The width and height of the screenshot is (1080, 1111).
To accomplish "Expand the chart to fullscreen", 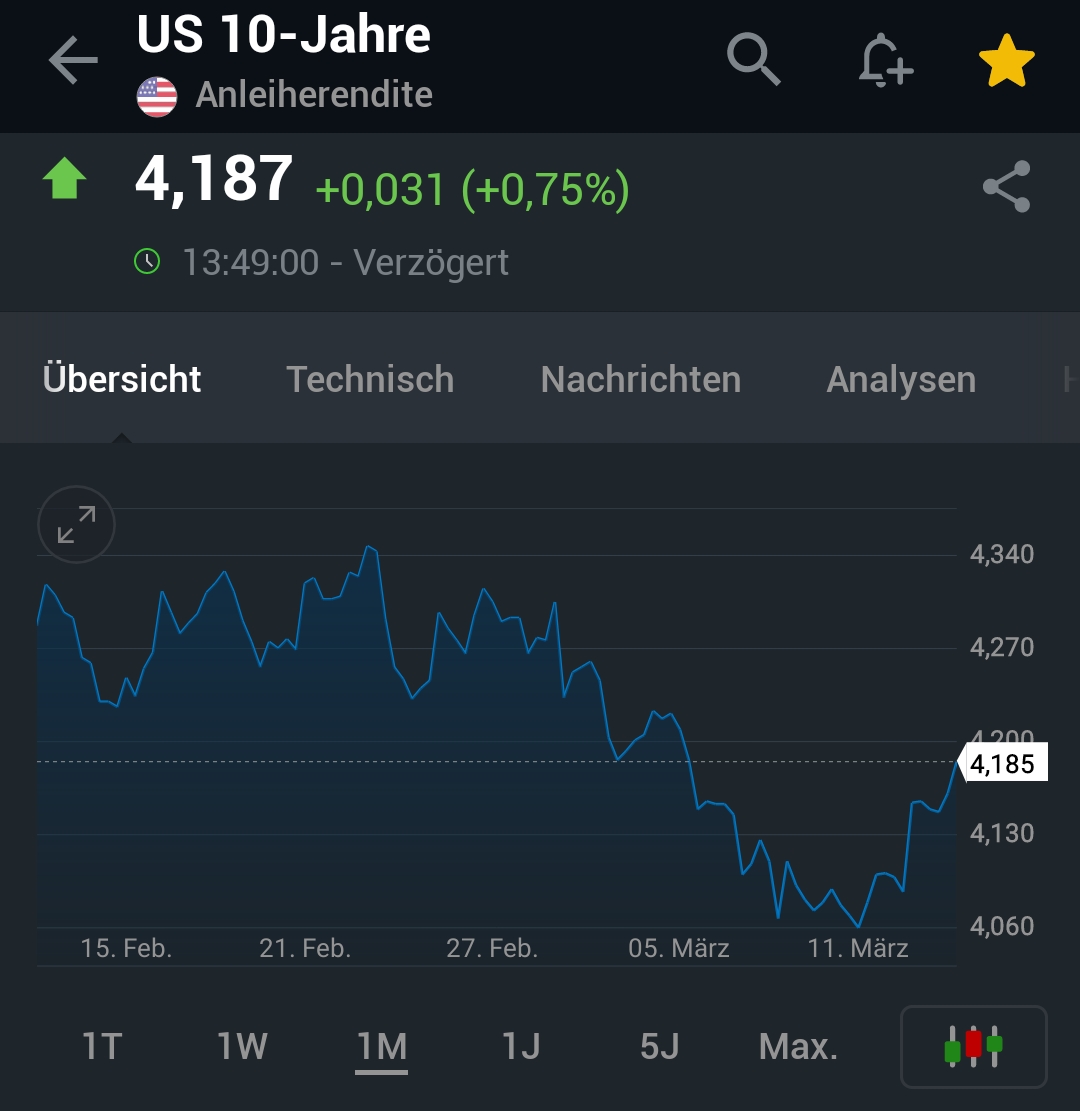I will 77,525.
